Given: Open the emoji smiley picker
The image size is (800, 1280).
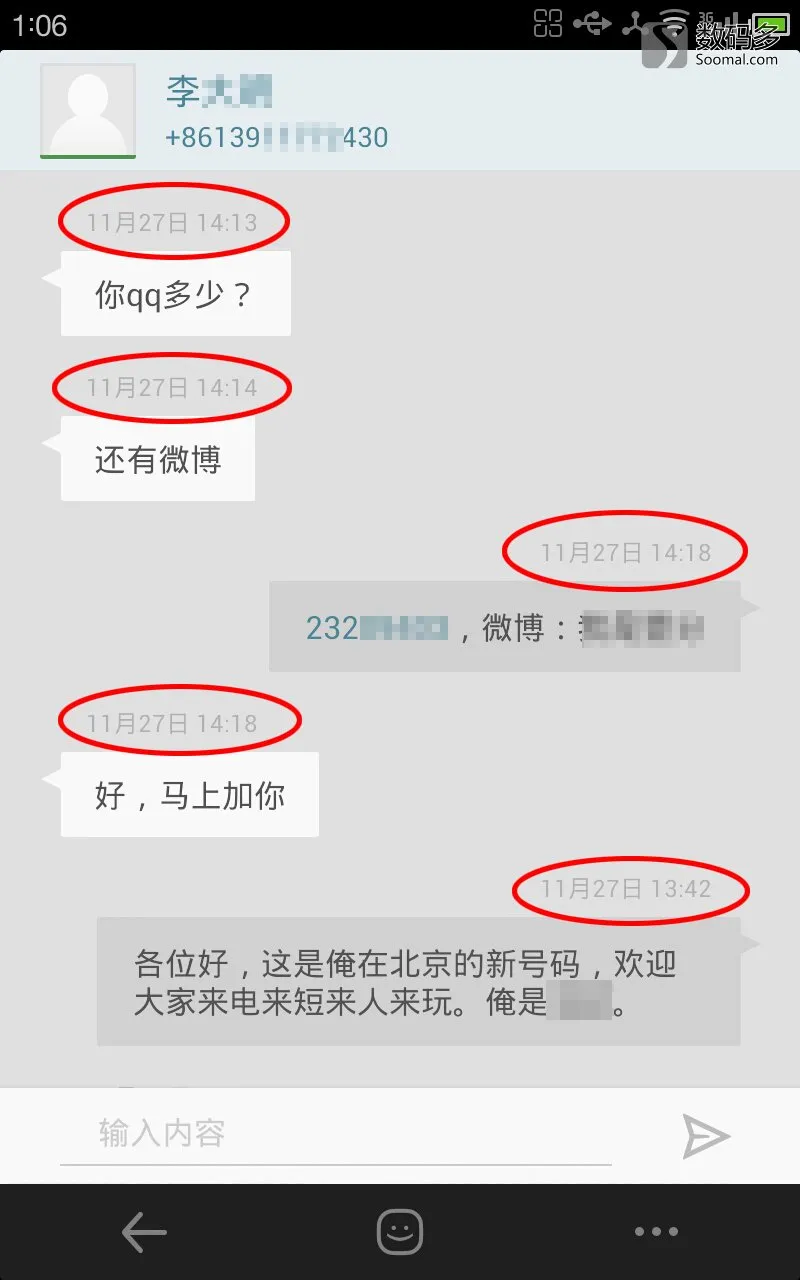Looking at the screenshot, I should click(x=400, y=1232).
